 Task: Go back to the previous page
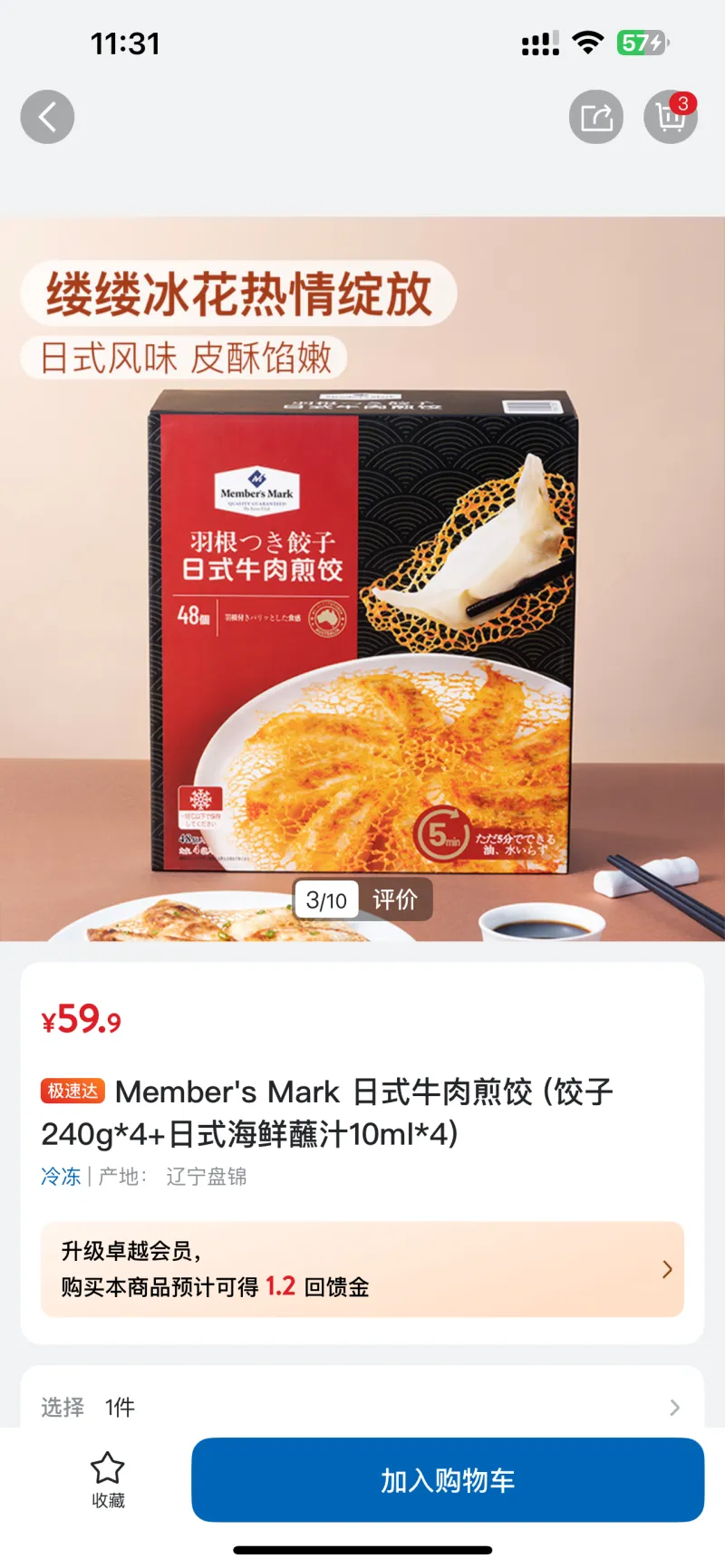click(x=47, y=117)
